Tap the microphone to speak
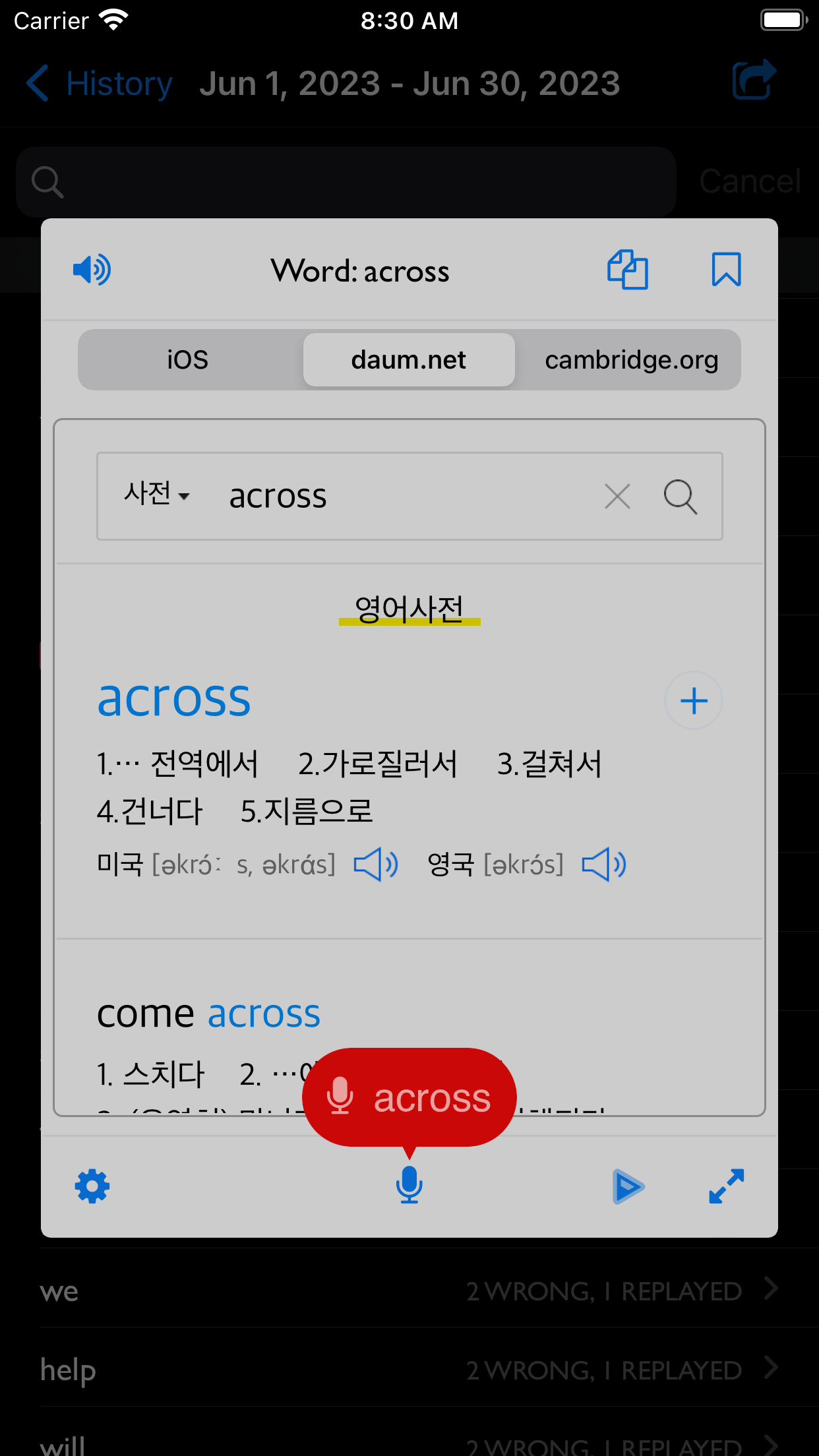This screenshot has width=819, height=1456. click(409, 1185)
